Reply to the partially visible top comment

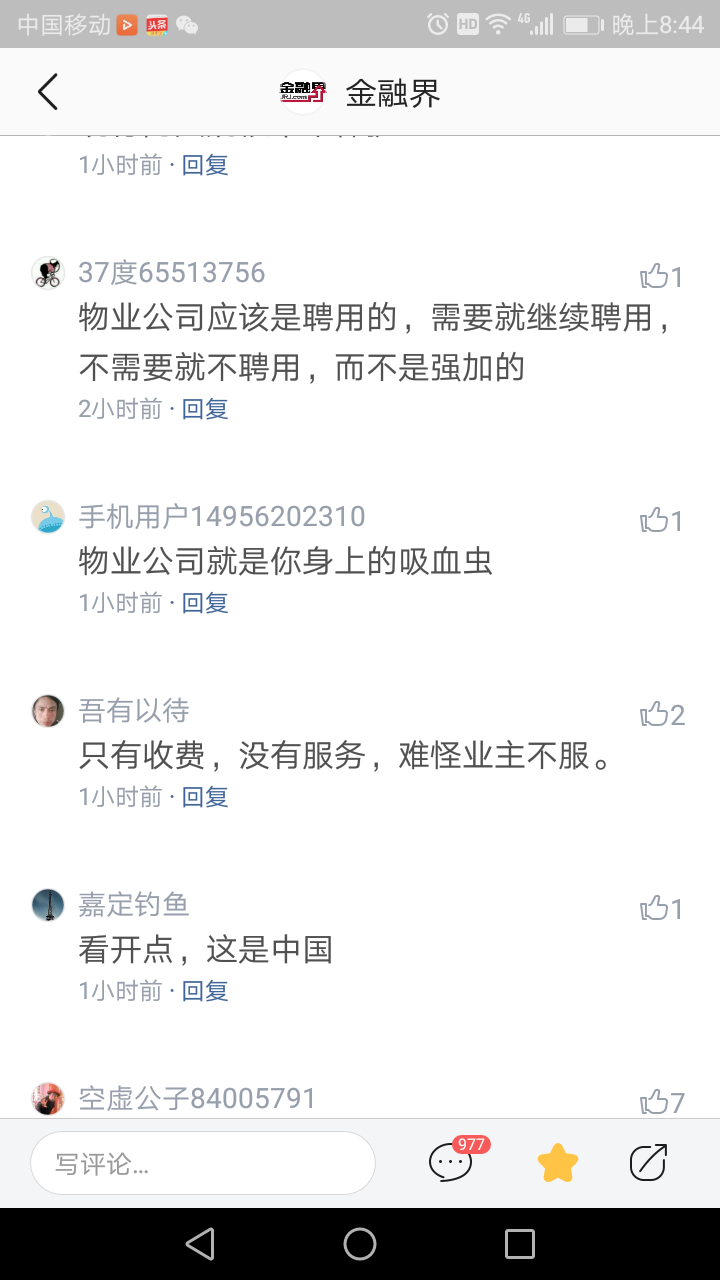205,165
